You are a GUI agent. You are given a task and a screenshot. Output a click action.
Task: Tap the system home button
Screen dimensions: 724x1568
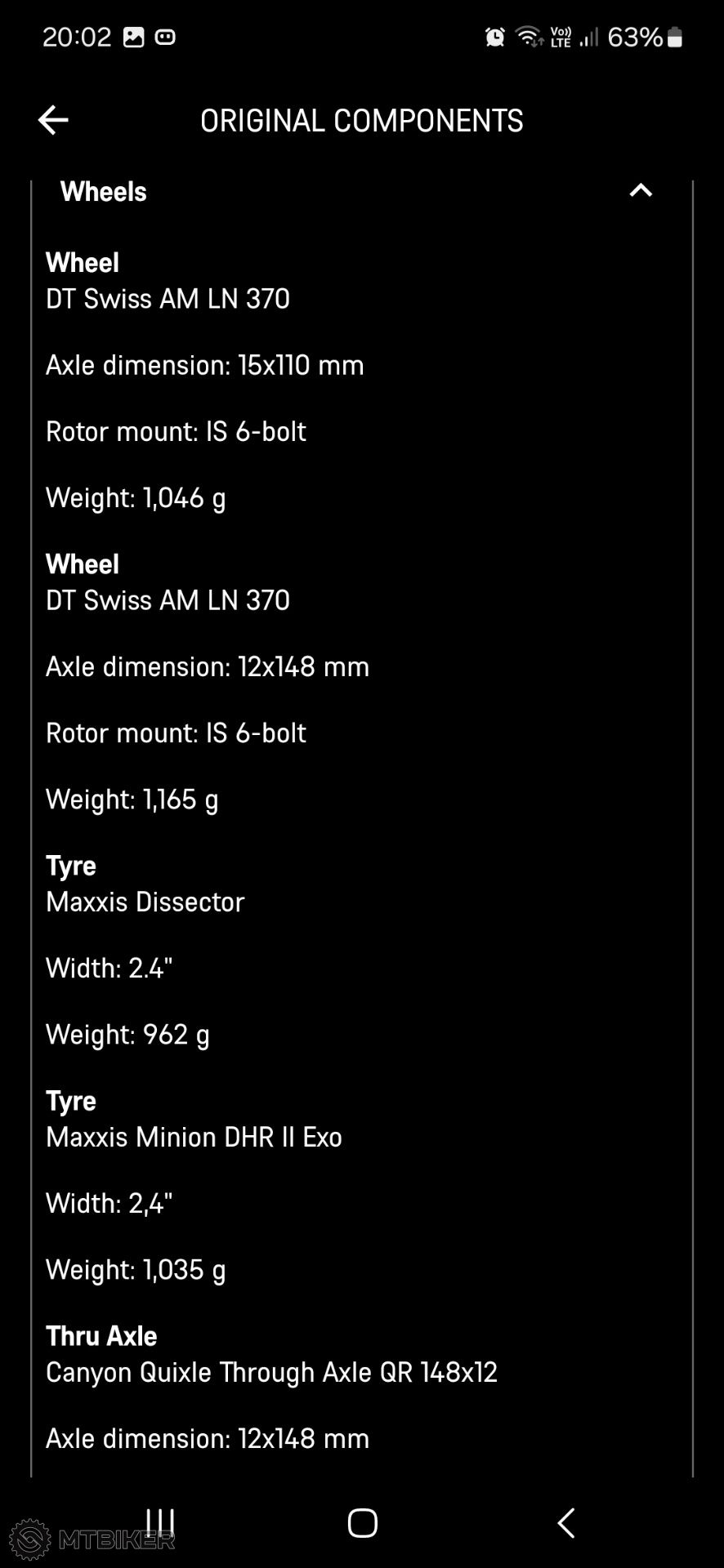pyautogui.click(x=362, y=1523)
